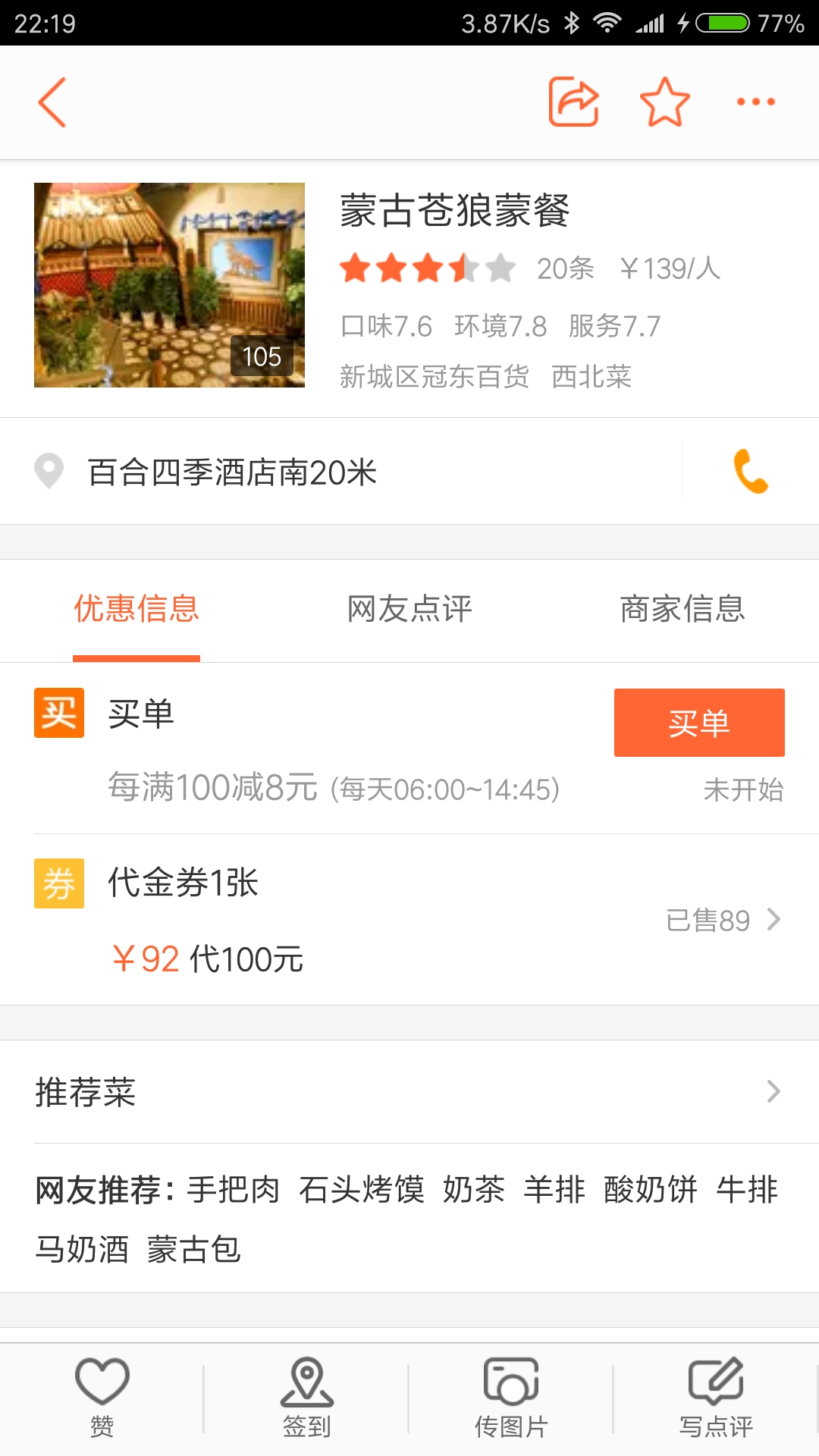Switch to the 商家信息 tab

[682, 609]
